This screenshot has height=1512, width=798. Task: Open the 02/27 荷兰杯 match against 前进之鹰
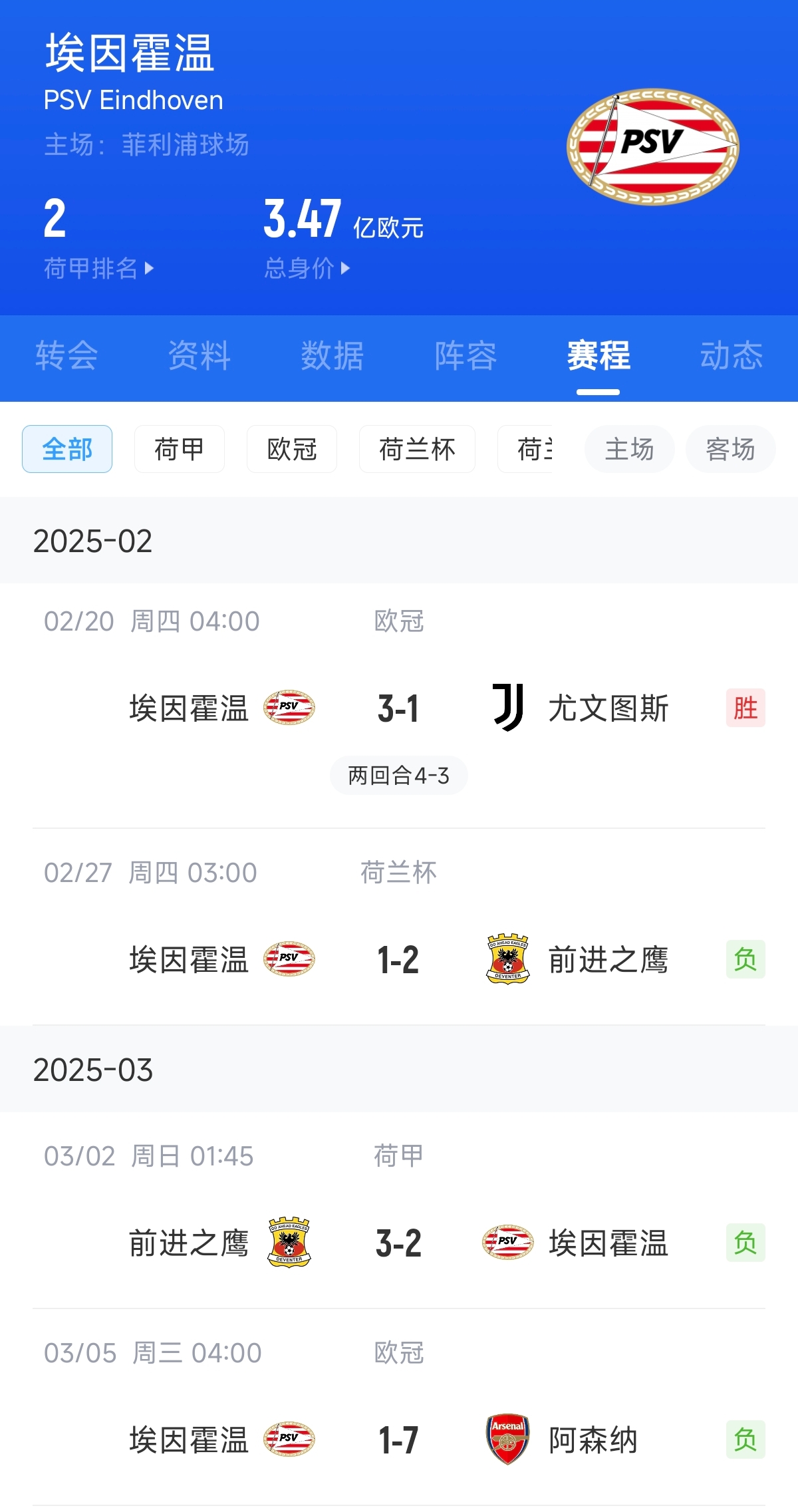pos(398,960)
